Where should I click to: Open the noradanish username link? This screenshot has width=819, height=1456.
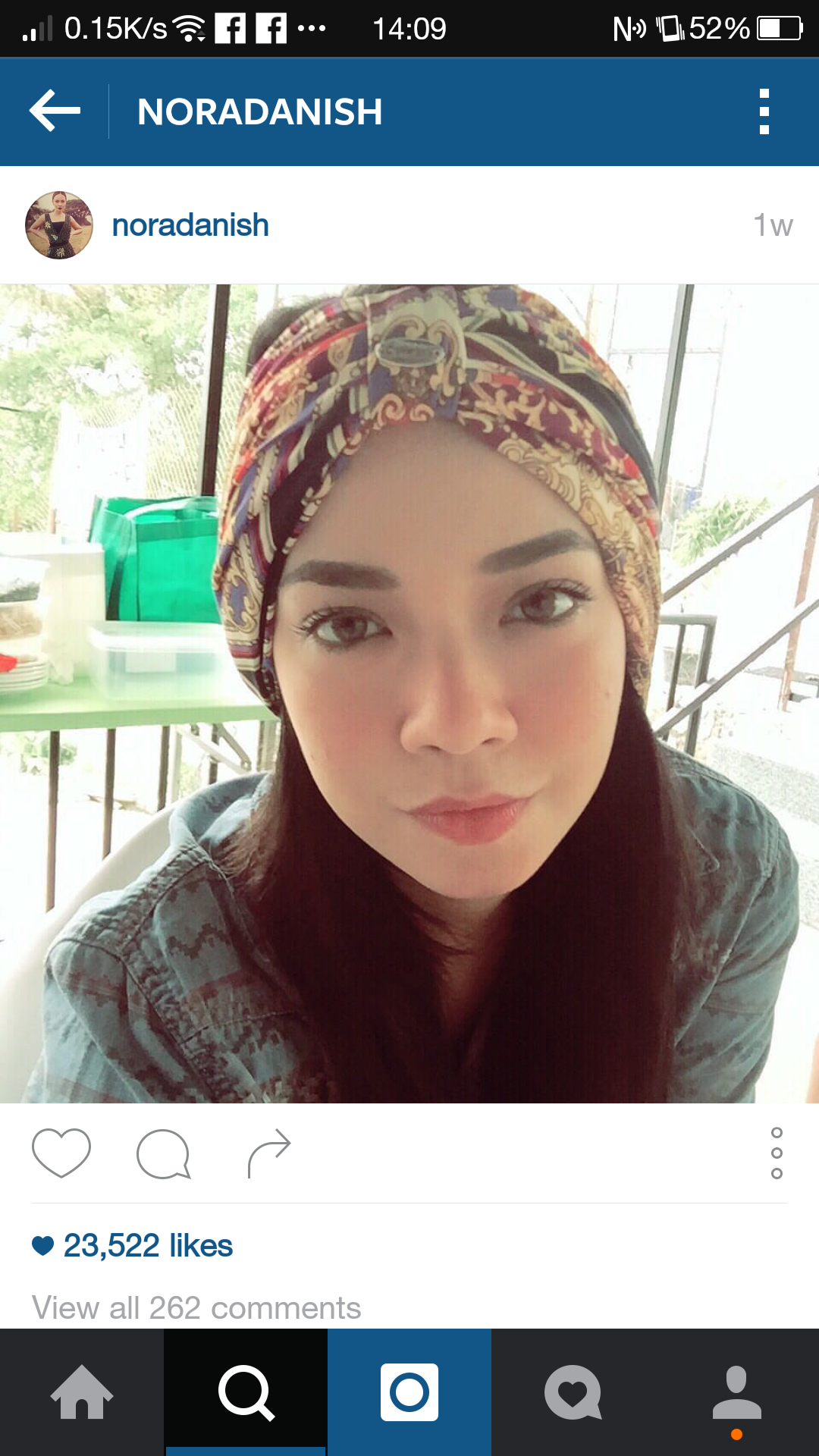(190, 225)
